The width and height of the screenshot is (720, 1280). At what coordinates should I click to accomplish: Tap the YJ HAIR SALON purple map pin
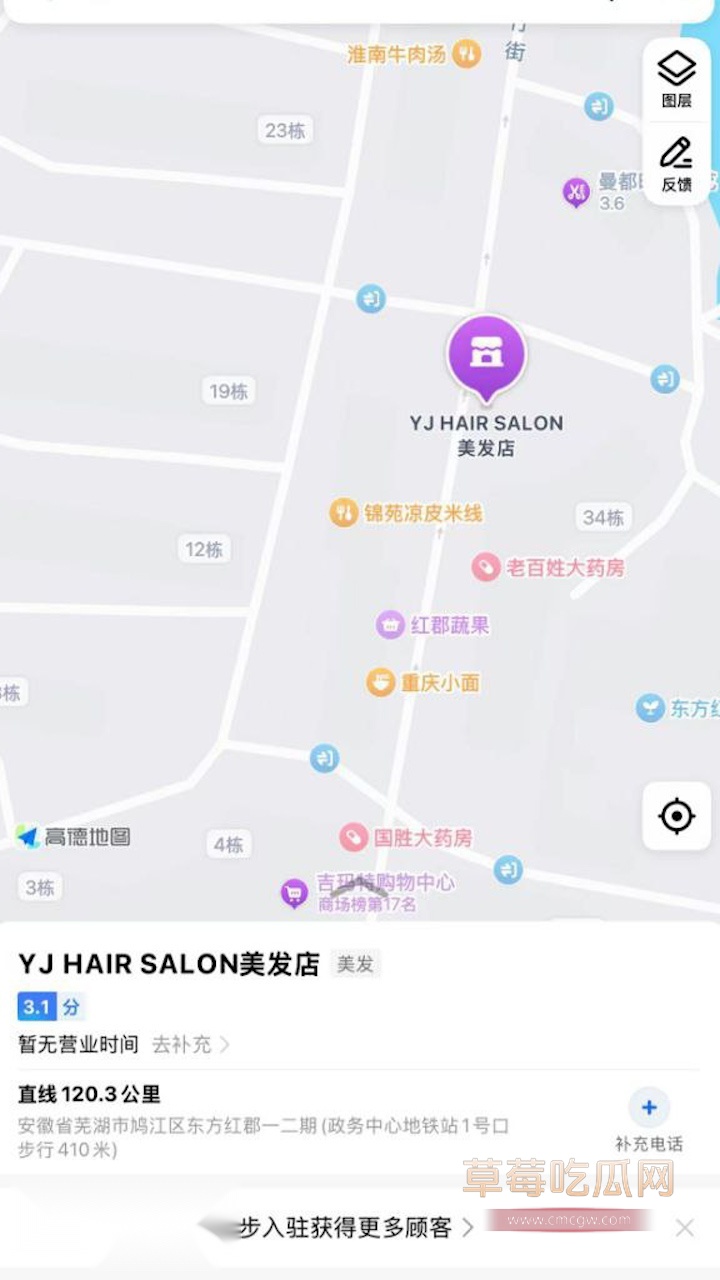[486, 357]
